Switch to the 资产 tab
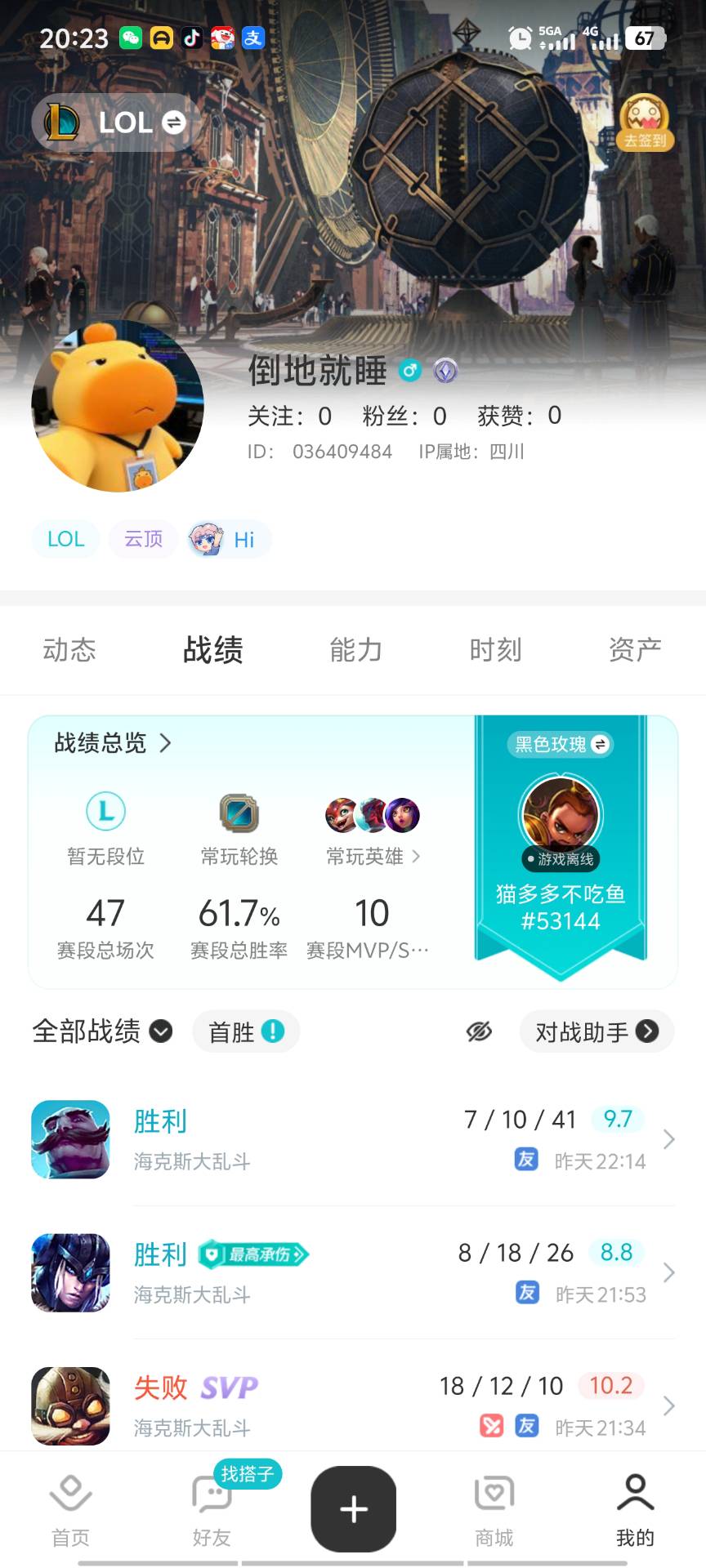 (x=635, y=650)
